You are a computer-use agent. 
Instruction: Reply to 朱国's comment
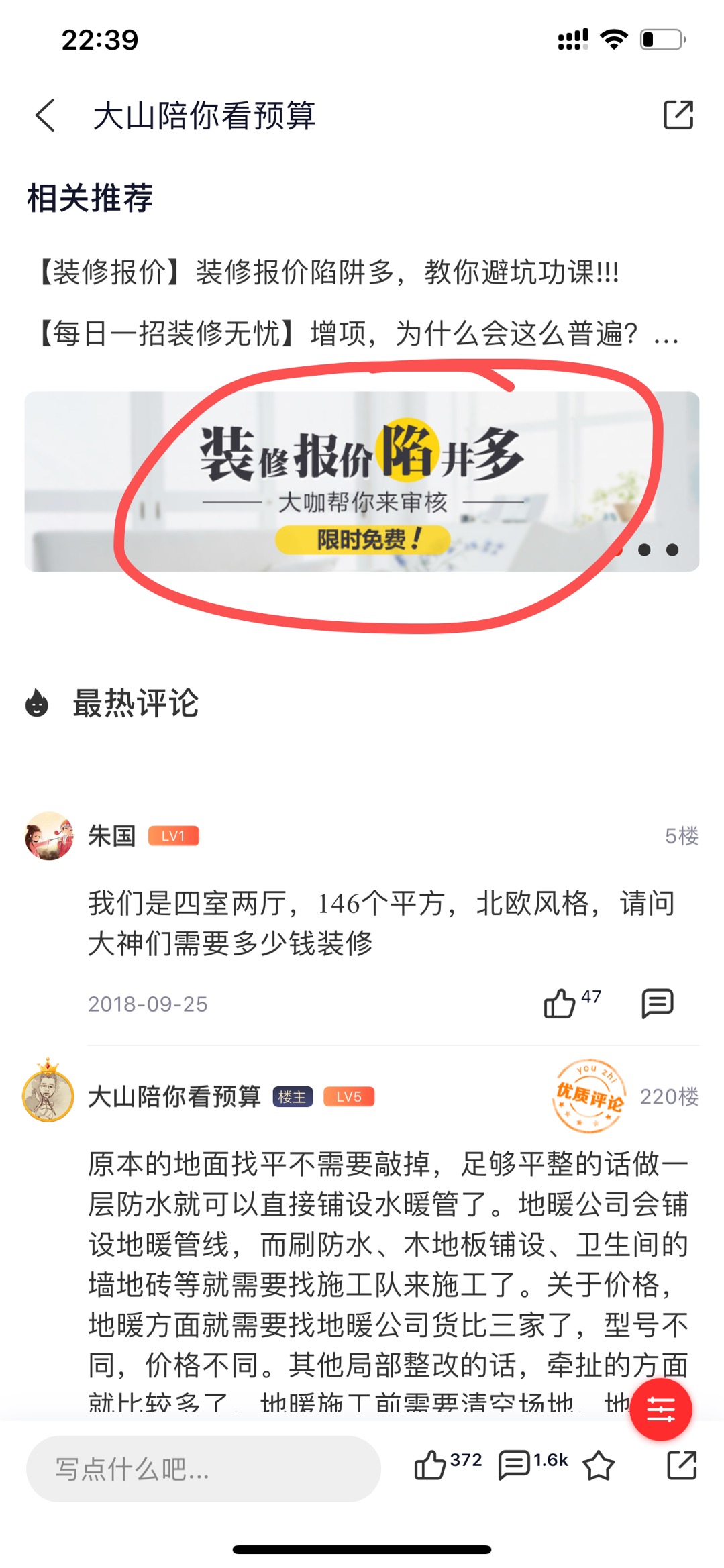point(657,1004)
